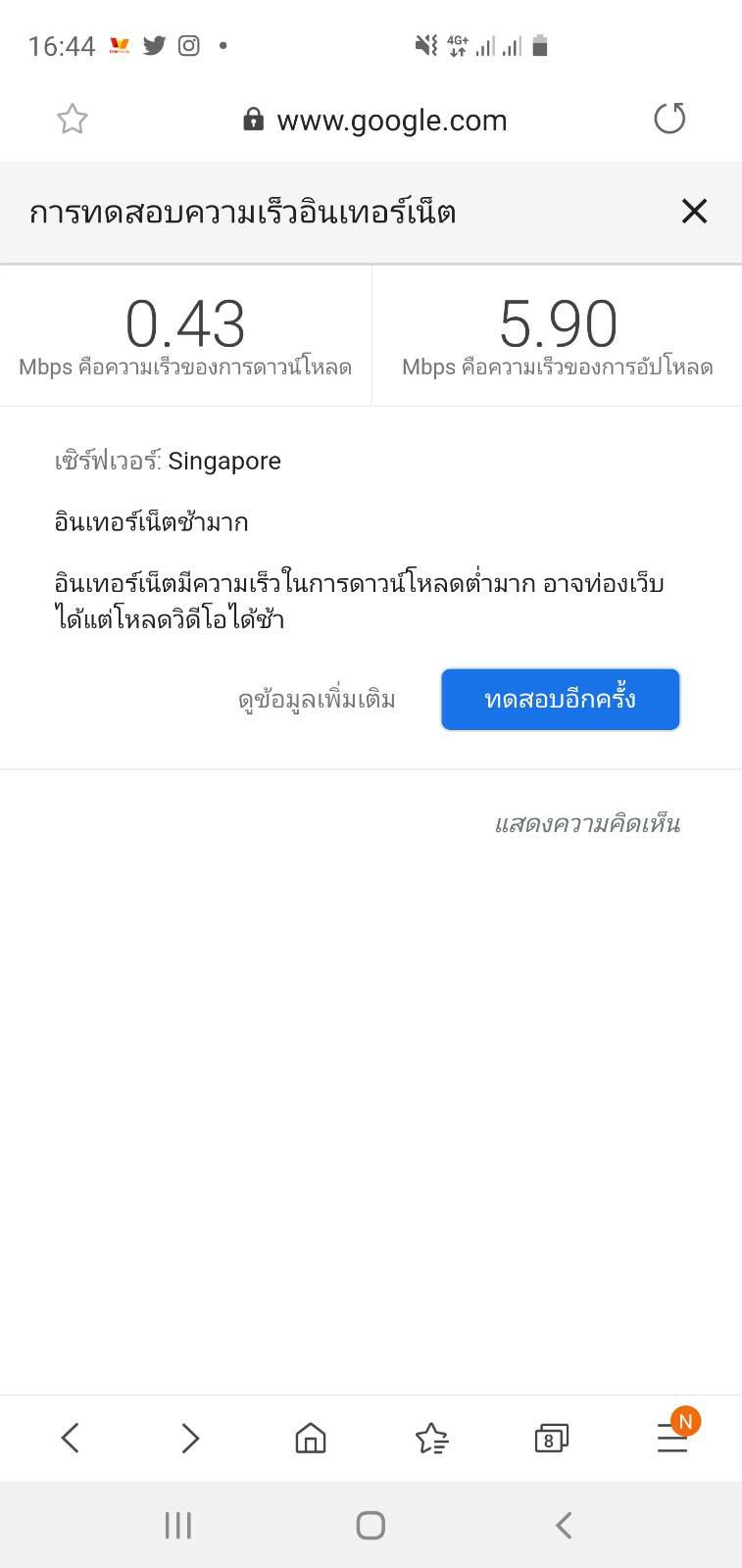
Task: Open the bookmarks list
Action: (431, 1438)
